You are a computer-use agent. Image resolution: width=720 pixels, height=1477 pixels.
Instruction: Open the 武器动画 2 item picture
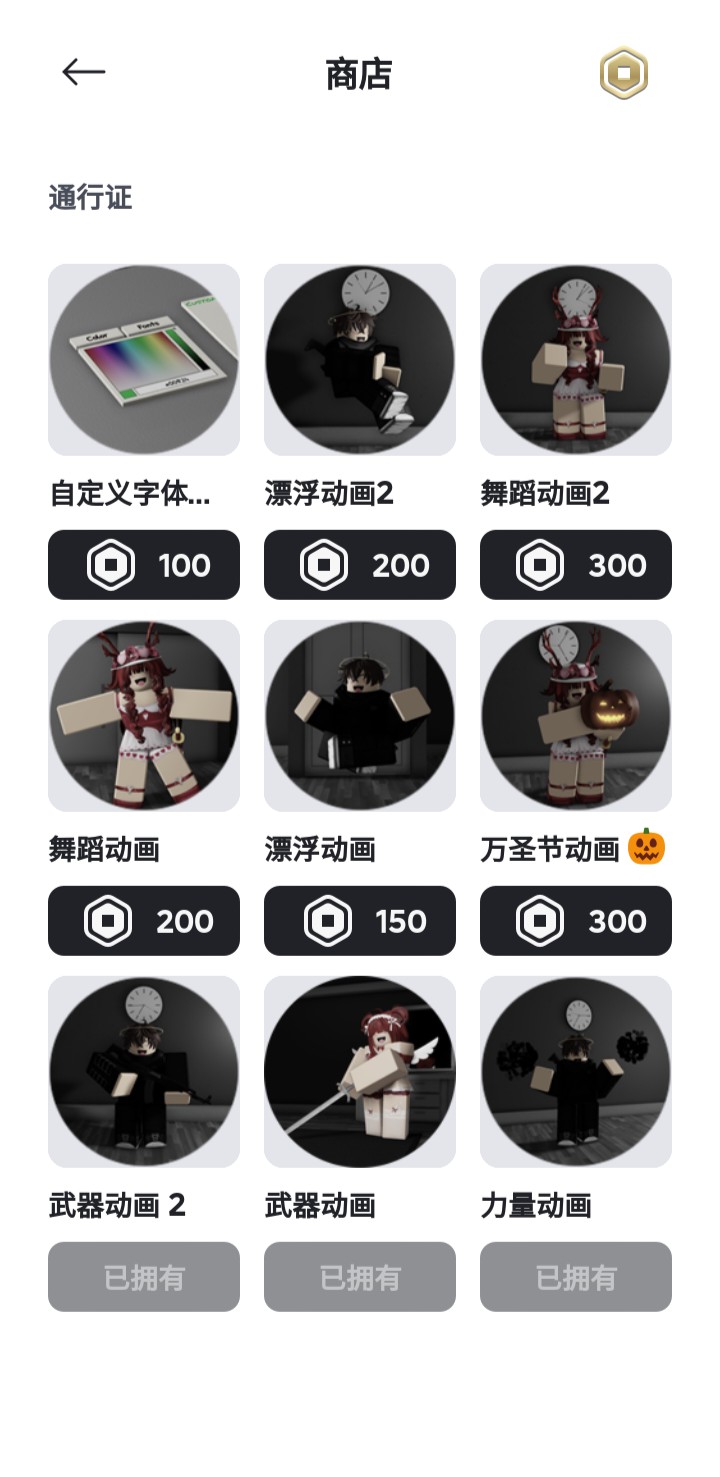[x=144, y=1072]
